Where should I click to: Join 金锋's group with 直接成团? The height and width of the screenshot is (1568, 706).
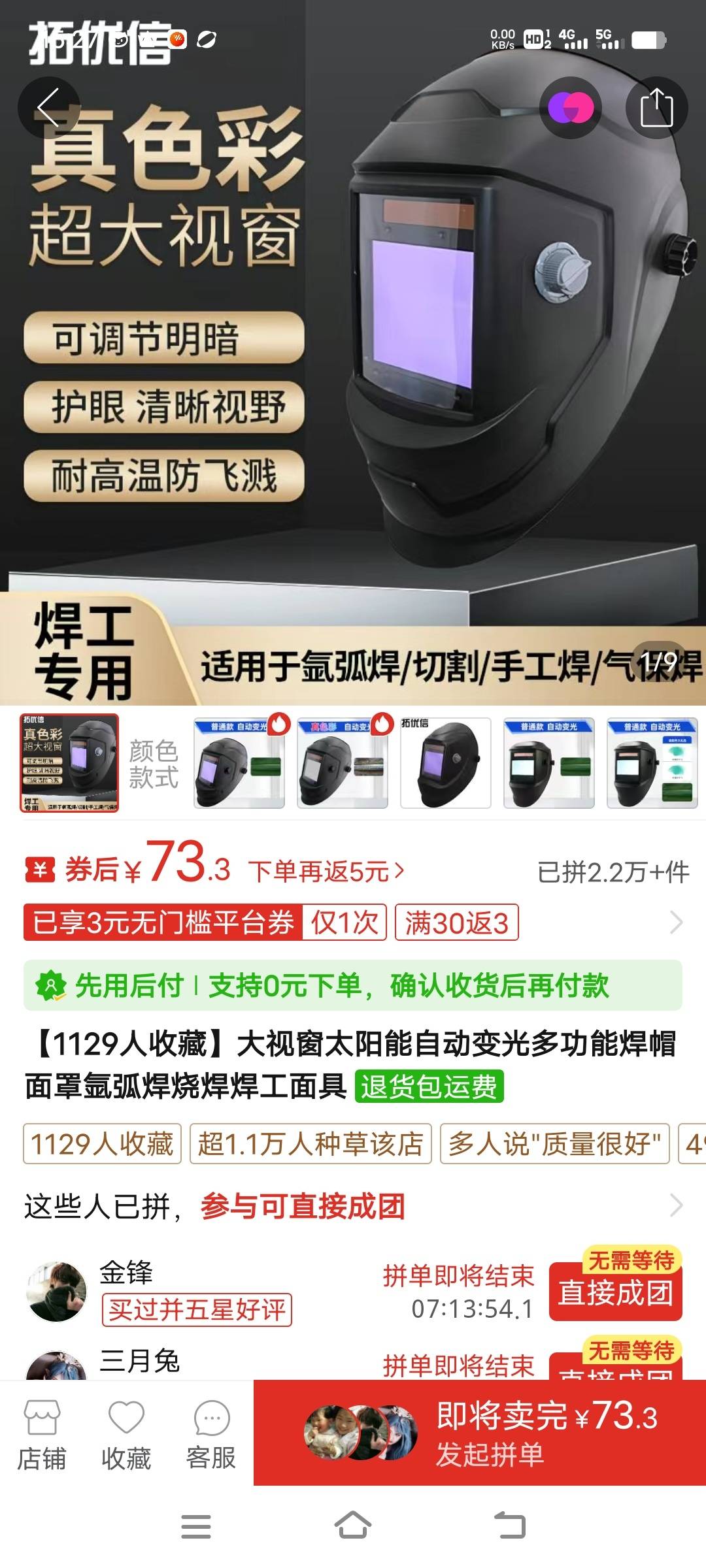tap(615, 1292)
